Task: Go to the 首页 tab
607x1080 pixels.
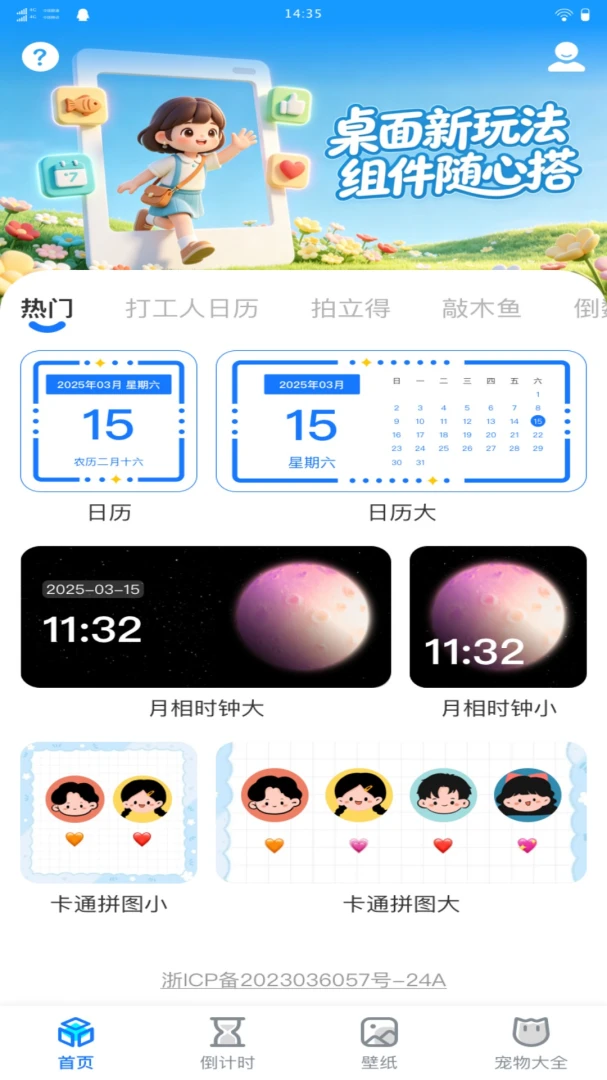Action: (x=76, y=1042)
